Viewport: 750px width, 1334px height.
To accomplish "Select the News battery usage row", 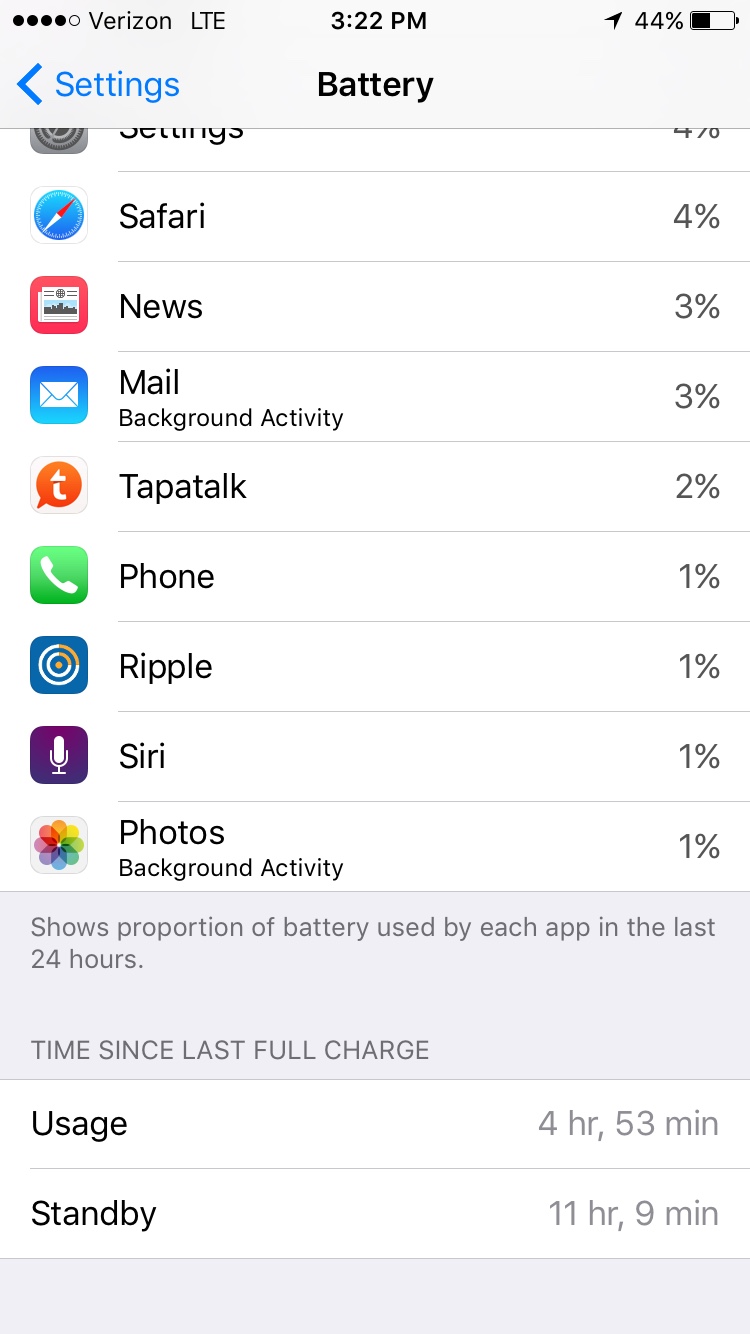I will click(375, 306).
